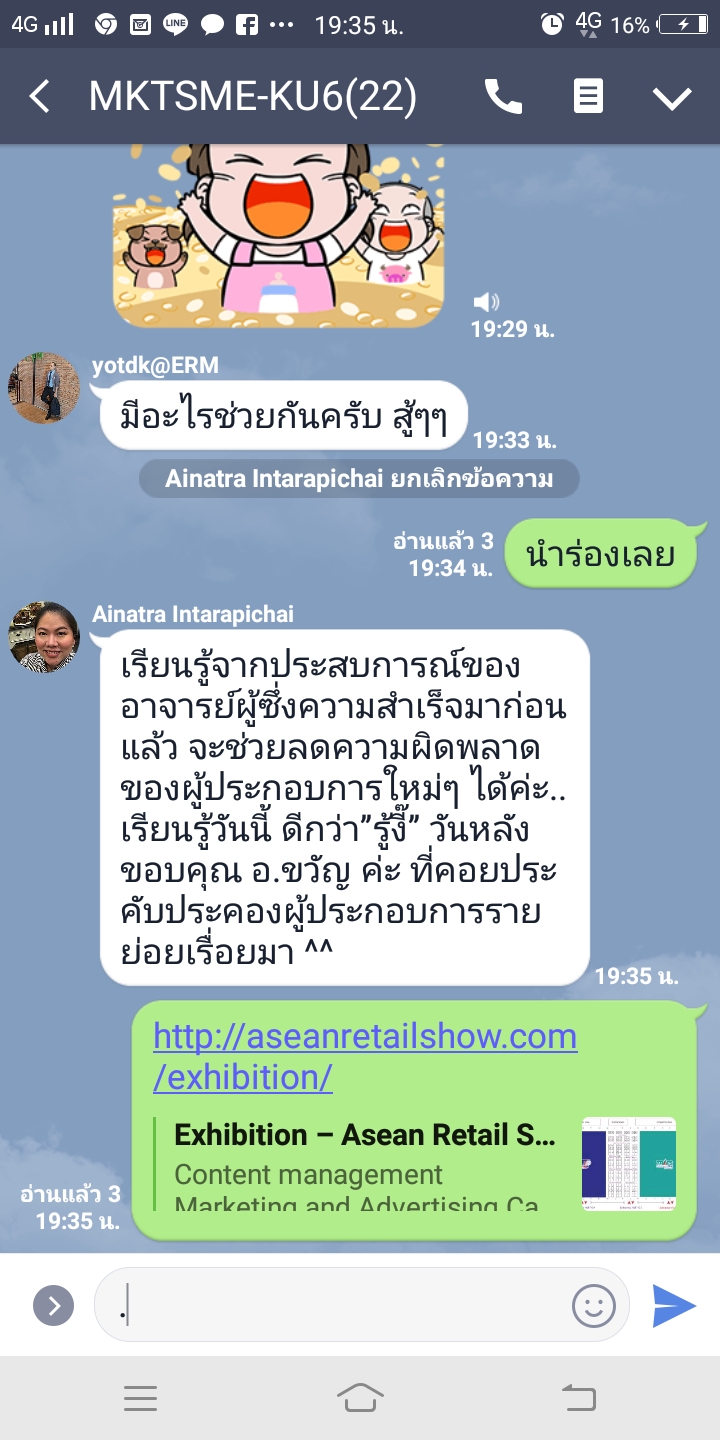
Task: Start a voice call in this group
Action: pos(503,97)
